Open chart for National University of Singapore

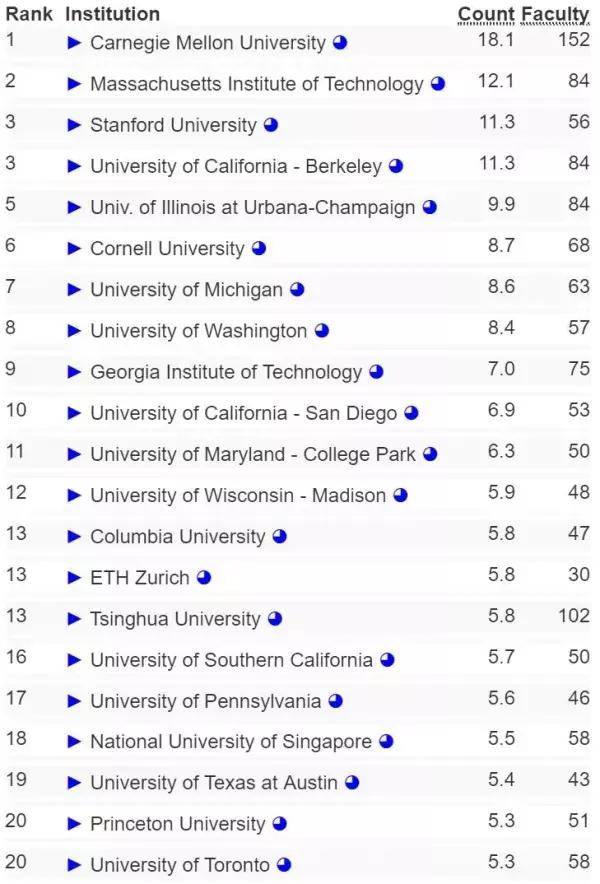point(386,742)
